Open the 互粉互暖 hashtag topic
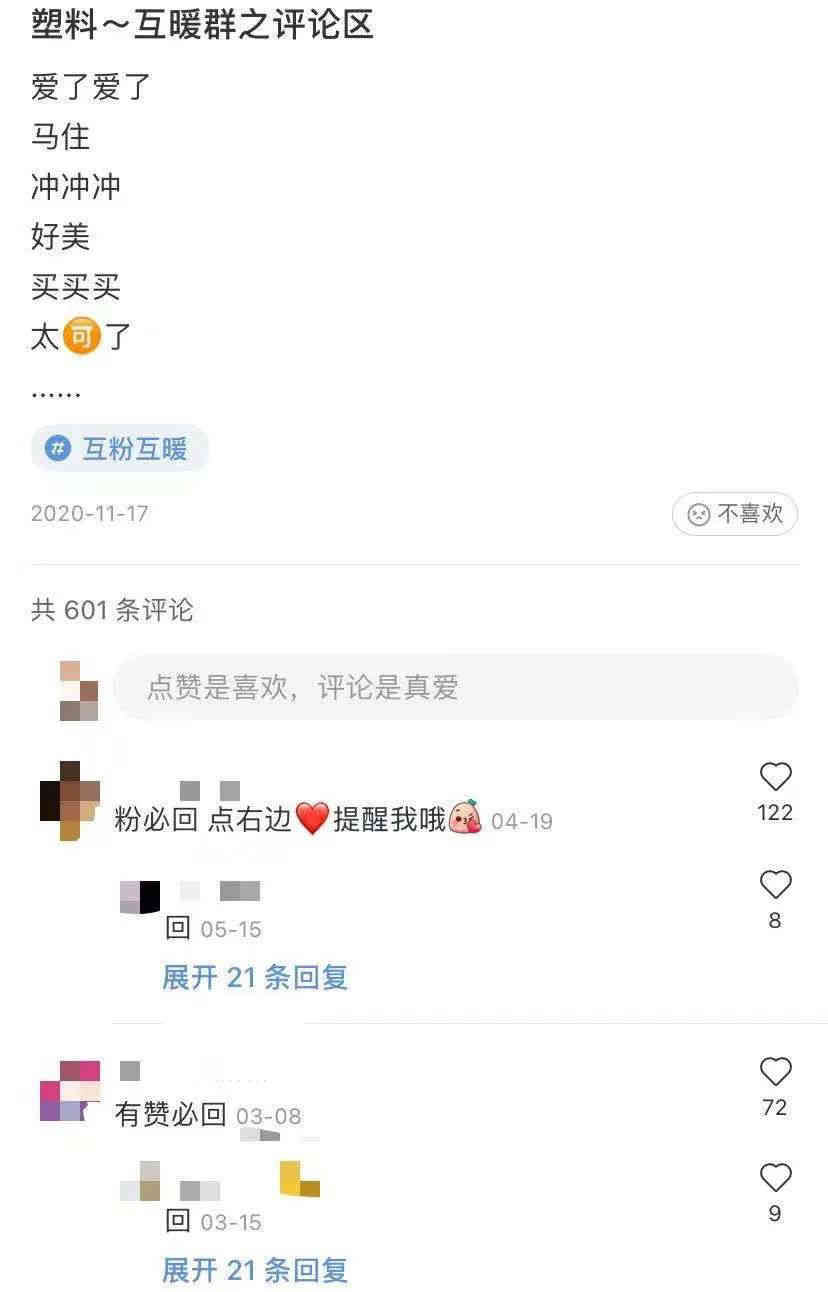 [x=119, y=449]
